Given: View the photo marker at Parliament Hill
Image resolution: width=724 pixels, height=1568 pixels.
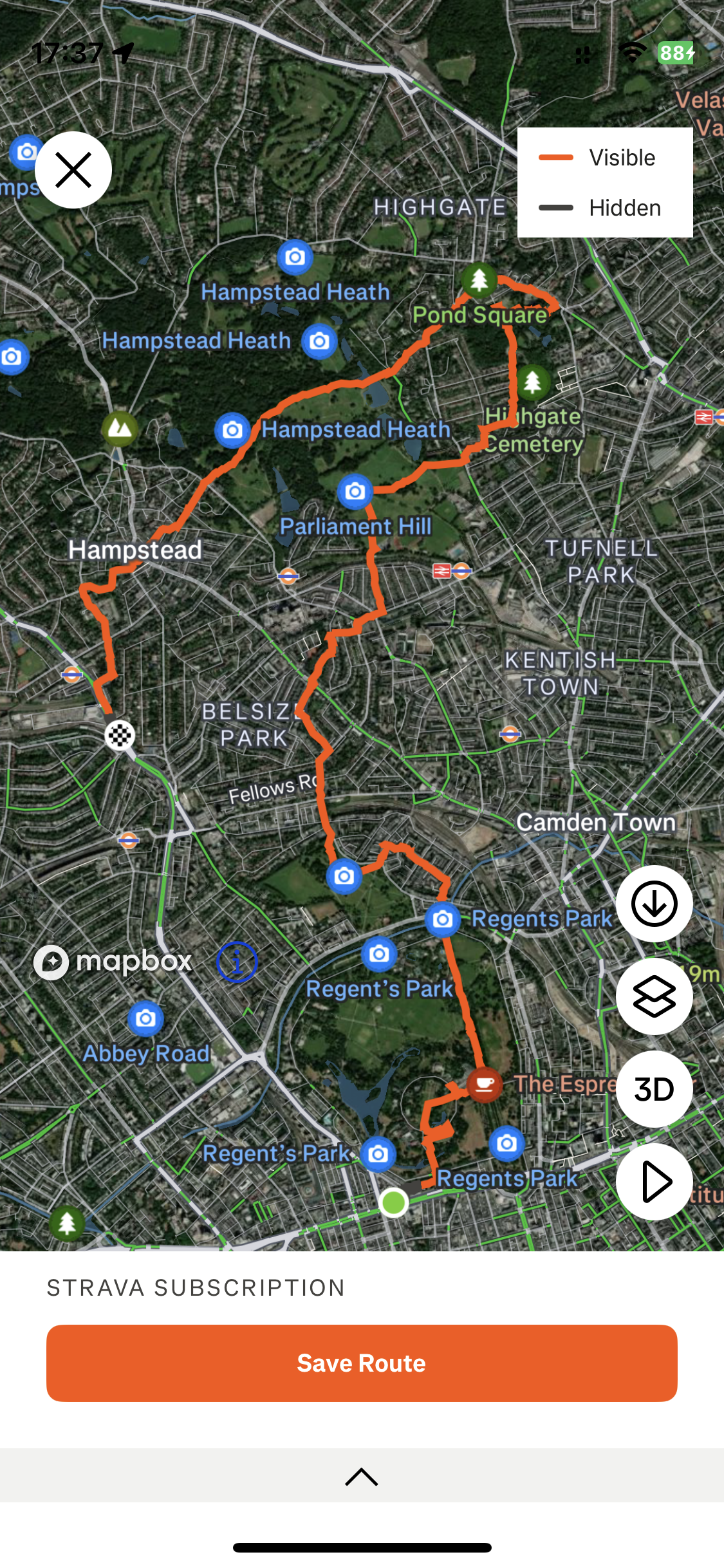Looking at the screenshot, I should [x=355, y=492].
